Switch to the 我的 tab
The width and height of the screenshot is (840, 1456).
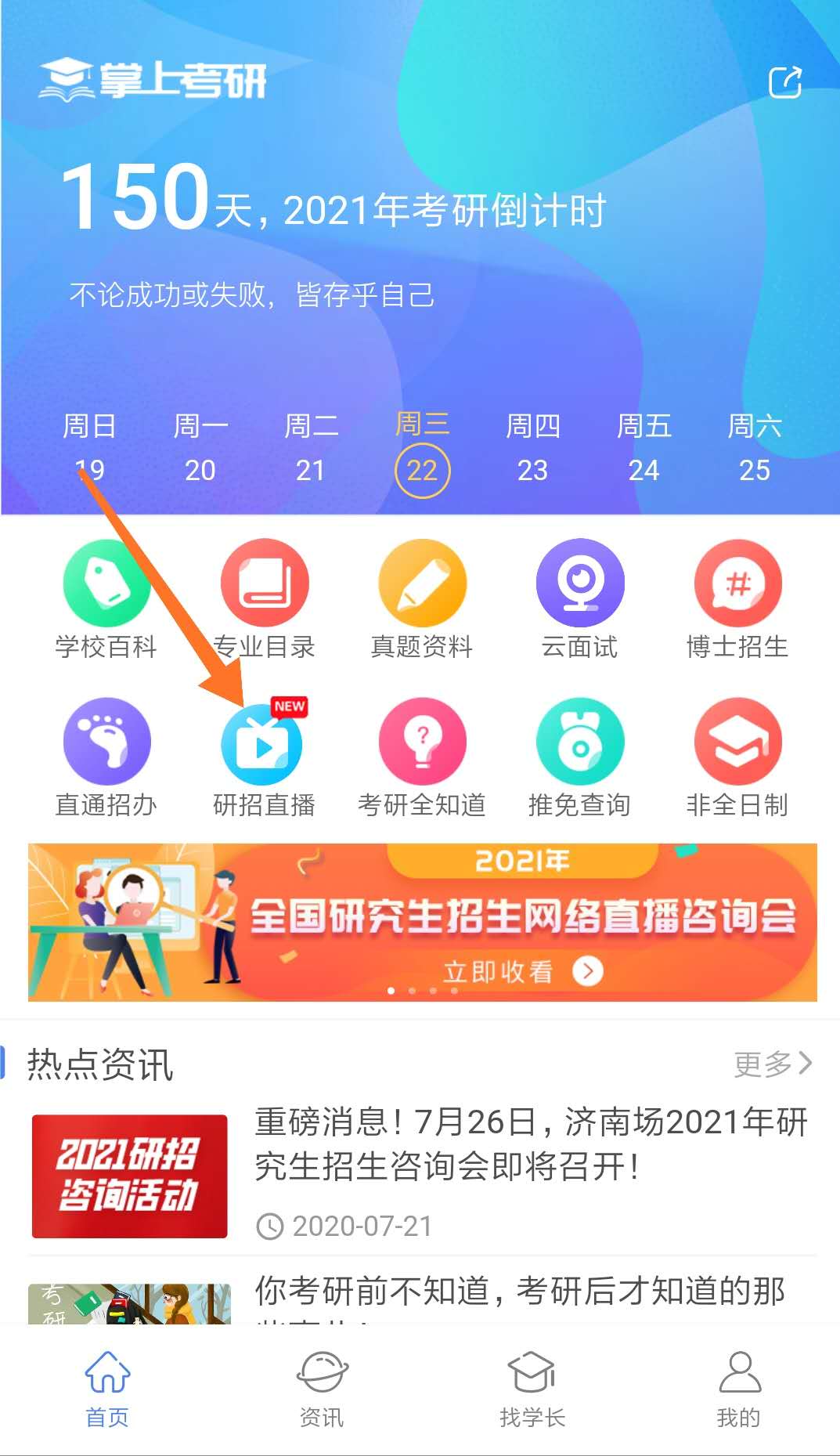pos(738,1389)
